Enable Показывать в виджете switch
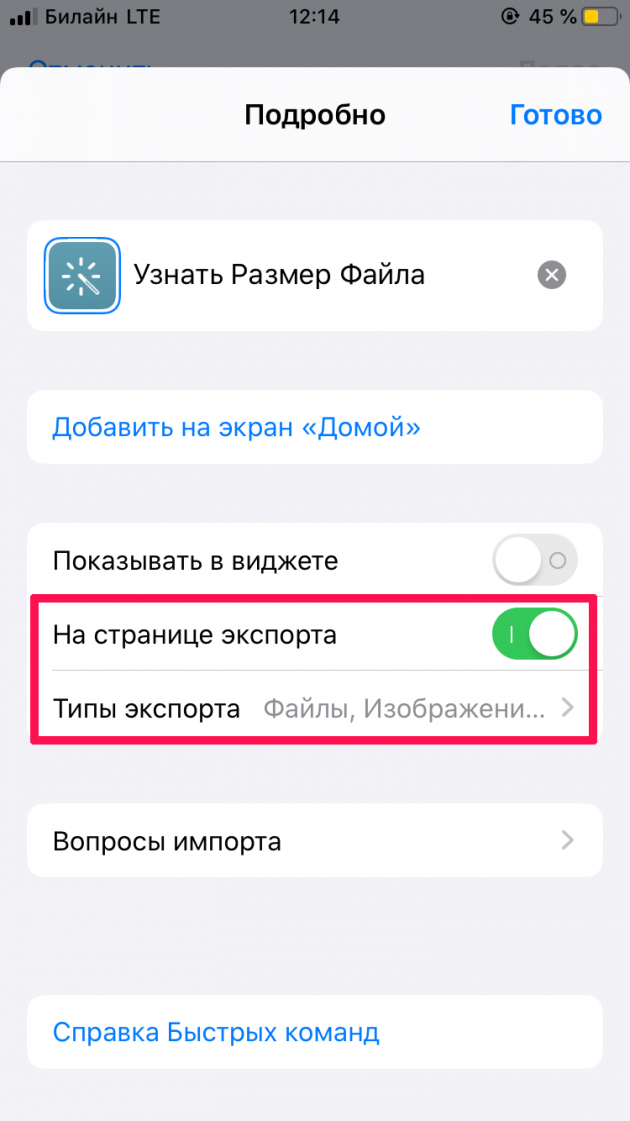This screenshot has width=630, height=1121. pyautogui.click(x=535, y=561)
